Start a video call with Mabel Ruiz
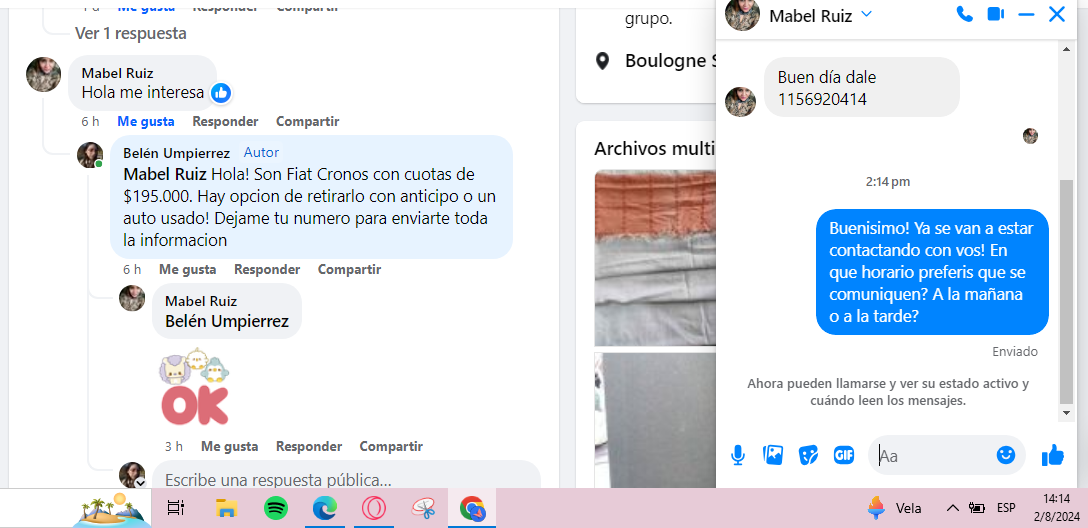The image size is (1088, 528). click(995, 14)
